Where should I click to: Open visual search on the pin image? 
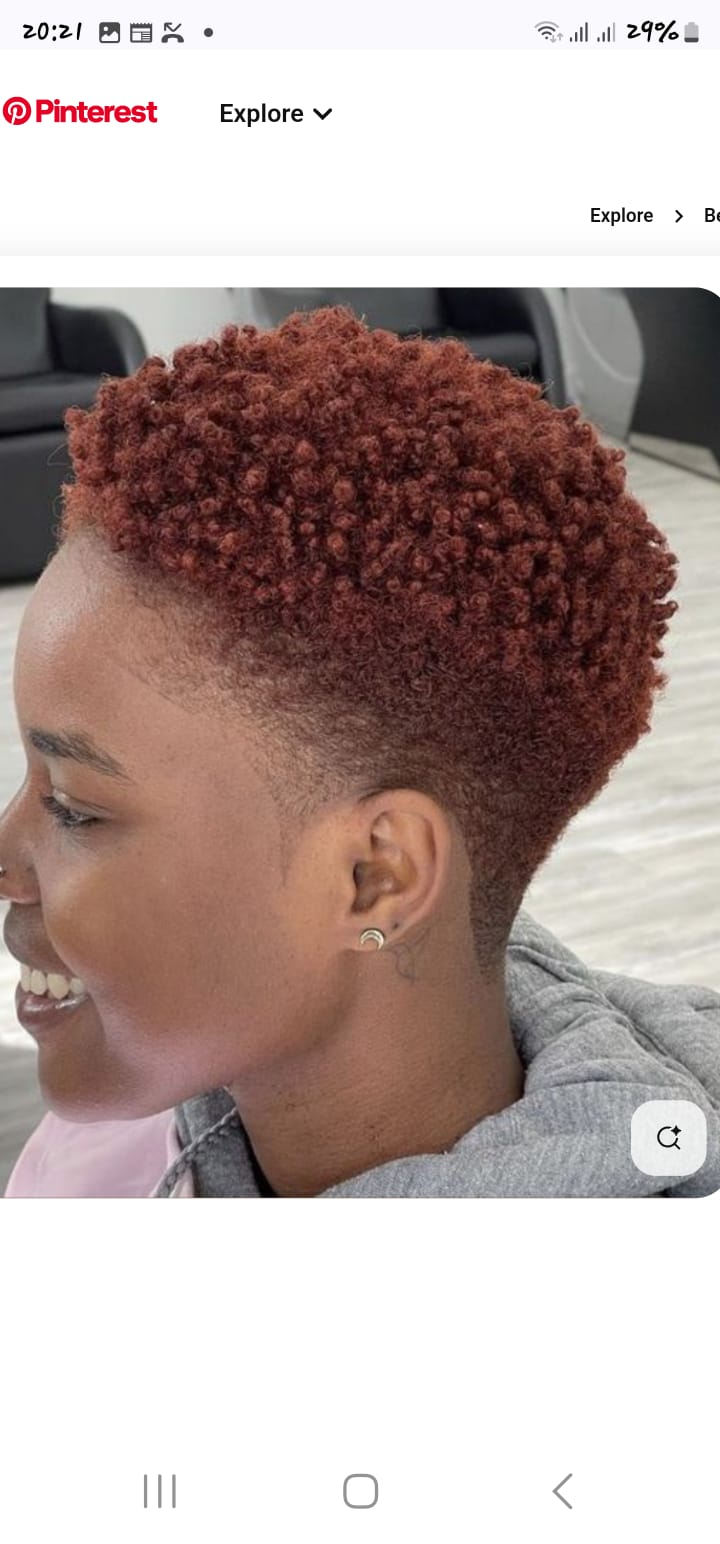(x=668, y=1138)
